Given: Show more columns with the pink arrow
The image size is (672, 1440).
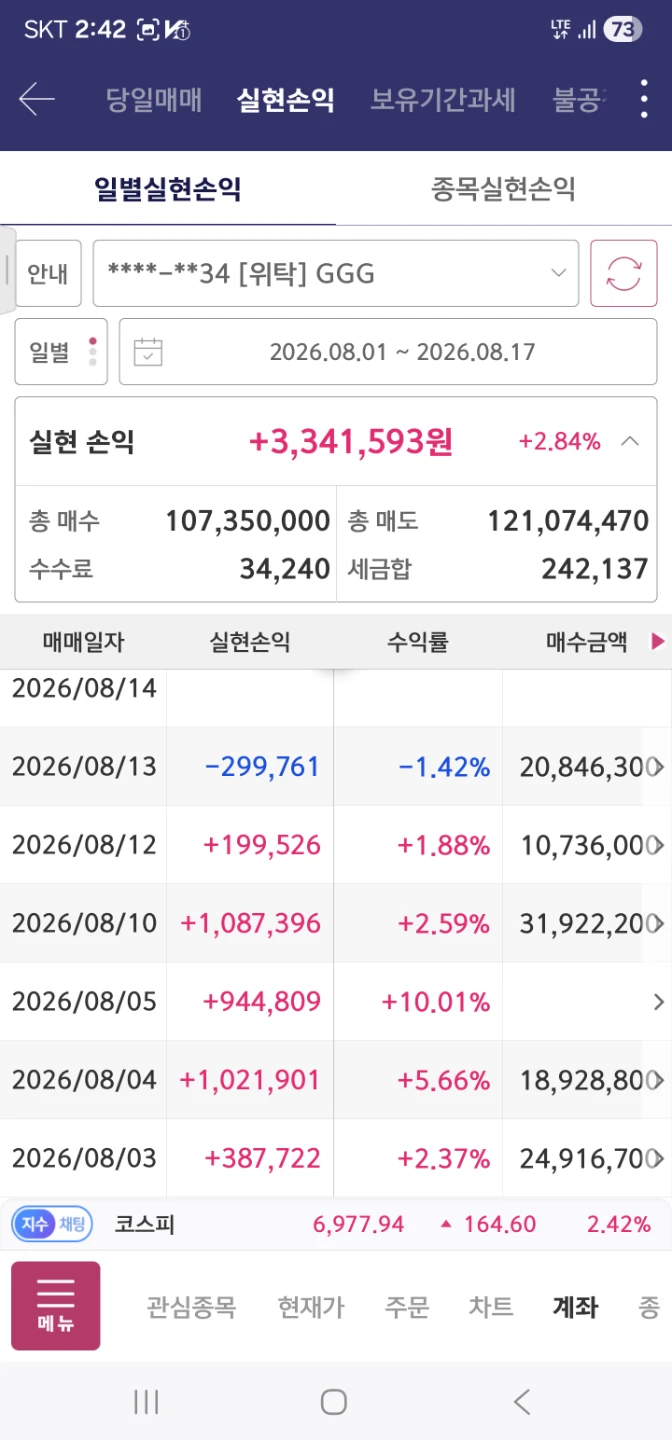Looking at the screenshot, I should tap(657, 642).
